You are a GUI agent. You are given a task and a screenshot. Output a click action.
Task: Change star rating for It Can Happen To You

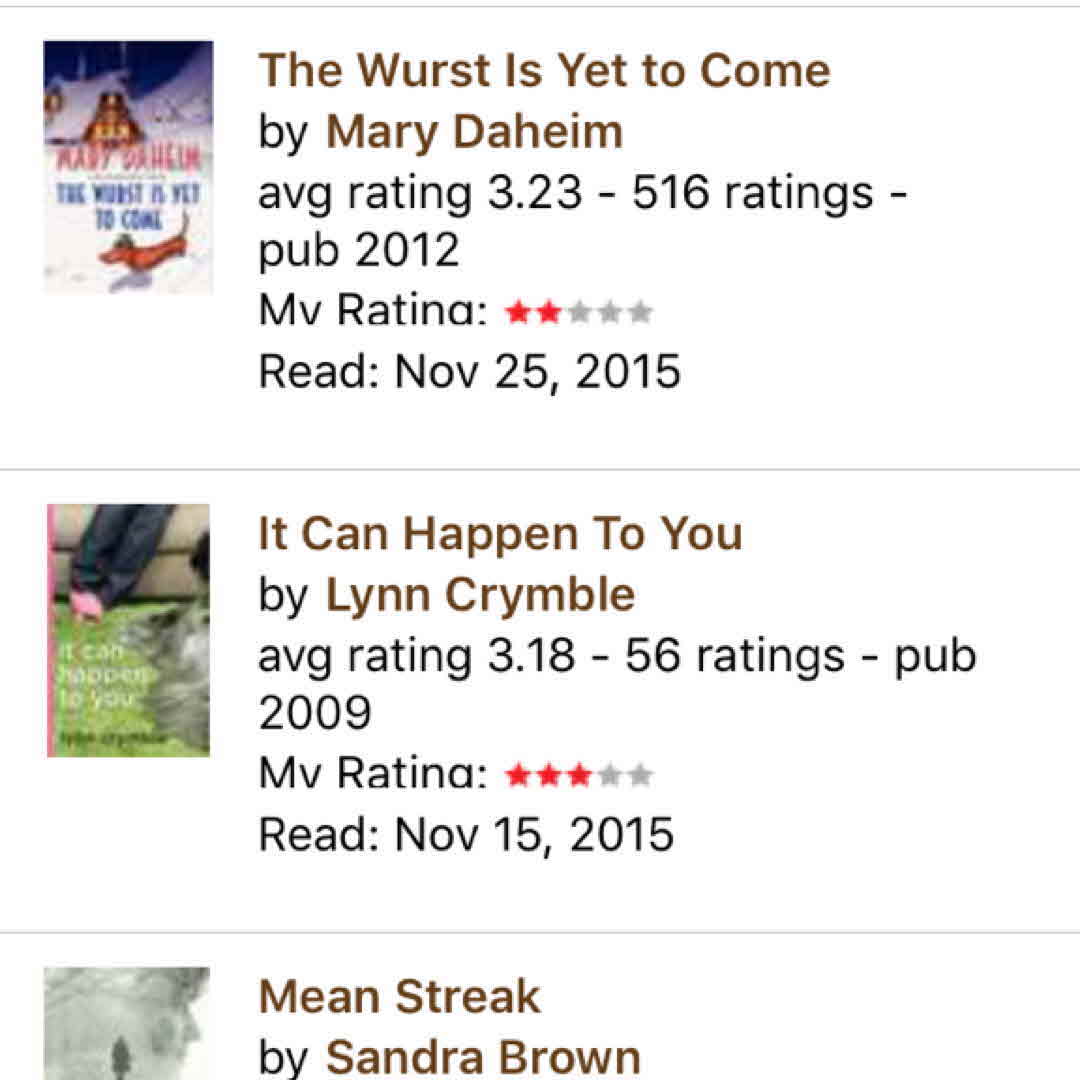[x=579, y=775]
